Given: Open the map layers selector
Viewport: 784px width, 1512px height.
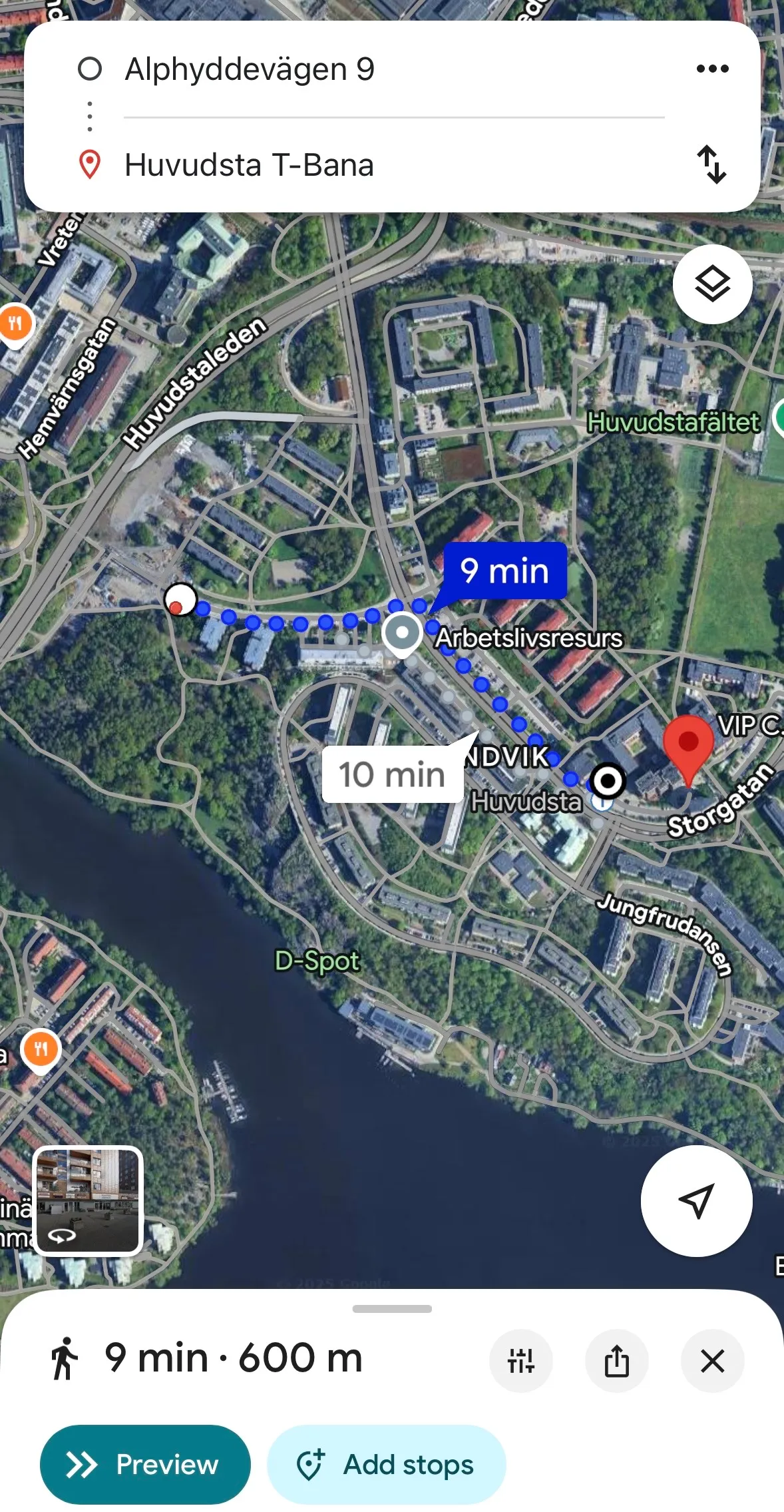Looking at the screenshot, I should click(x=712, y=284).
